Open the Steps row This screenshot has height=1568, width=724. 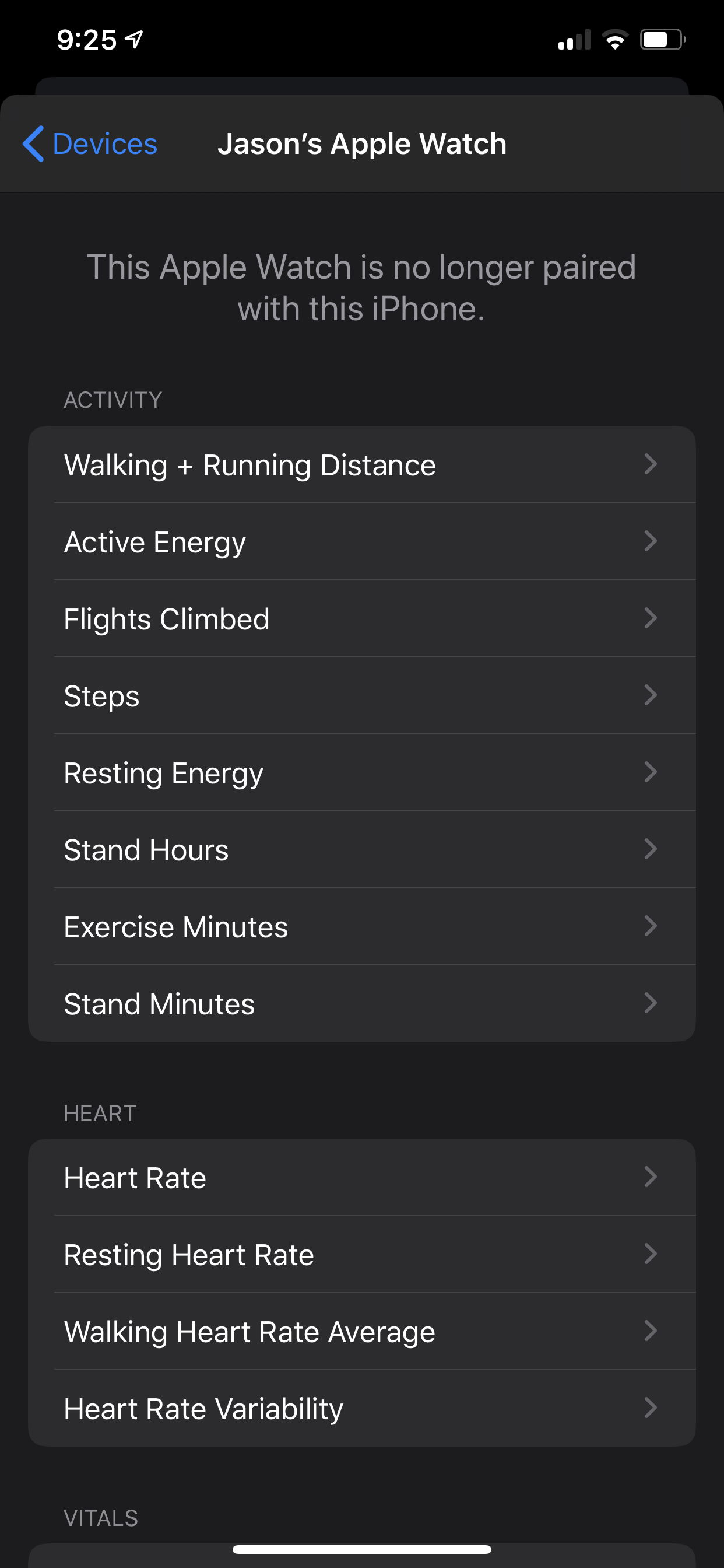[x=362, y=695]
